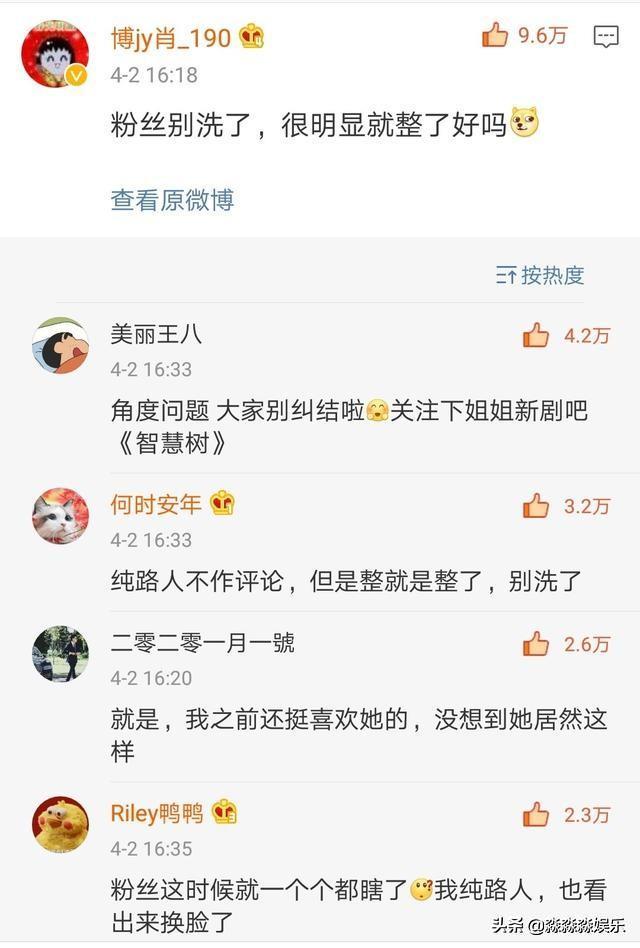Open the reply icon on 博jy肖_190's comment

606,37
